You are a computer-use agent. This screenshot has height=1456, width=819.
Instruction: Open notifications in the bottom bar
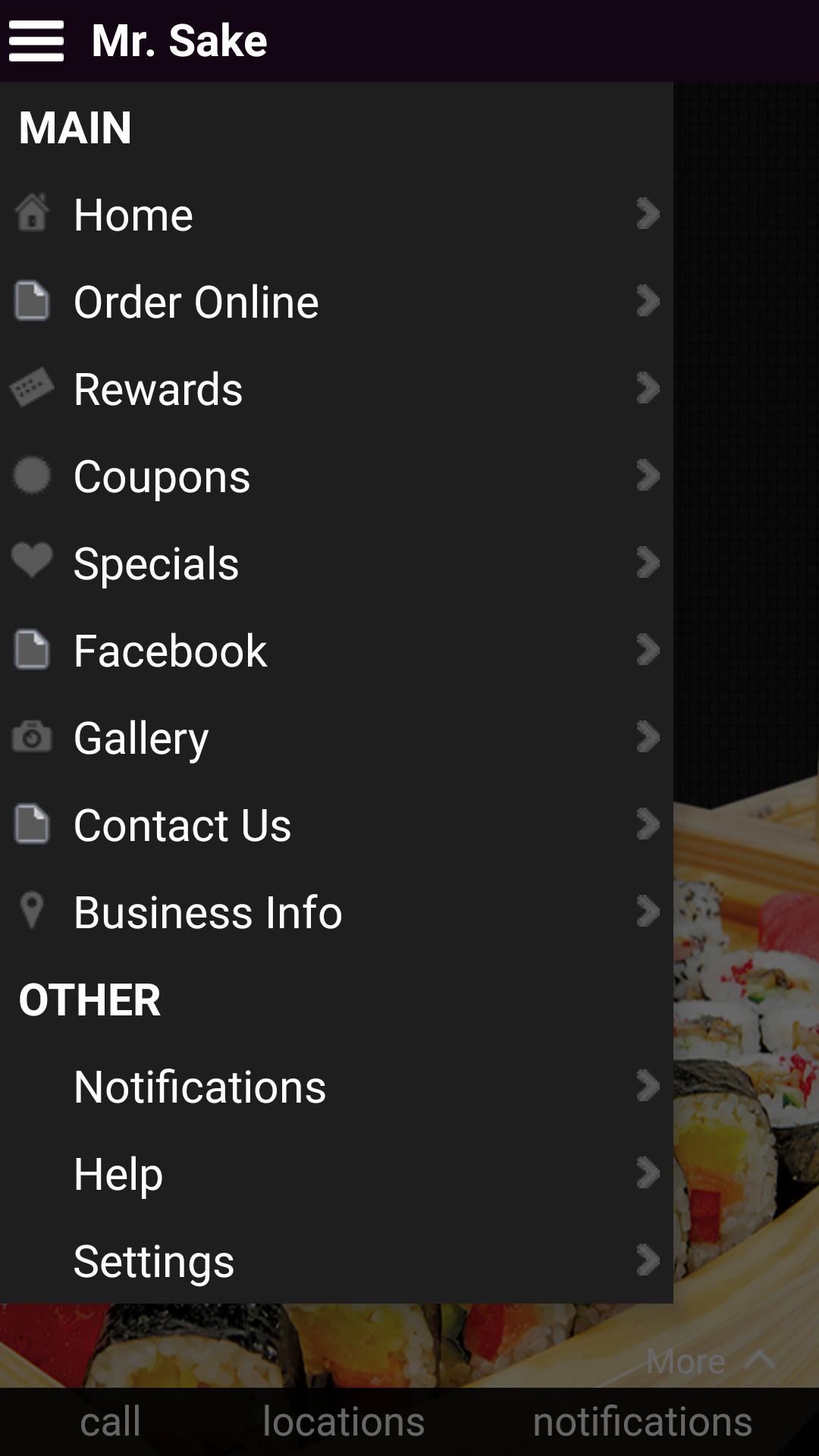tap(642, 1421)
